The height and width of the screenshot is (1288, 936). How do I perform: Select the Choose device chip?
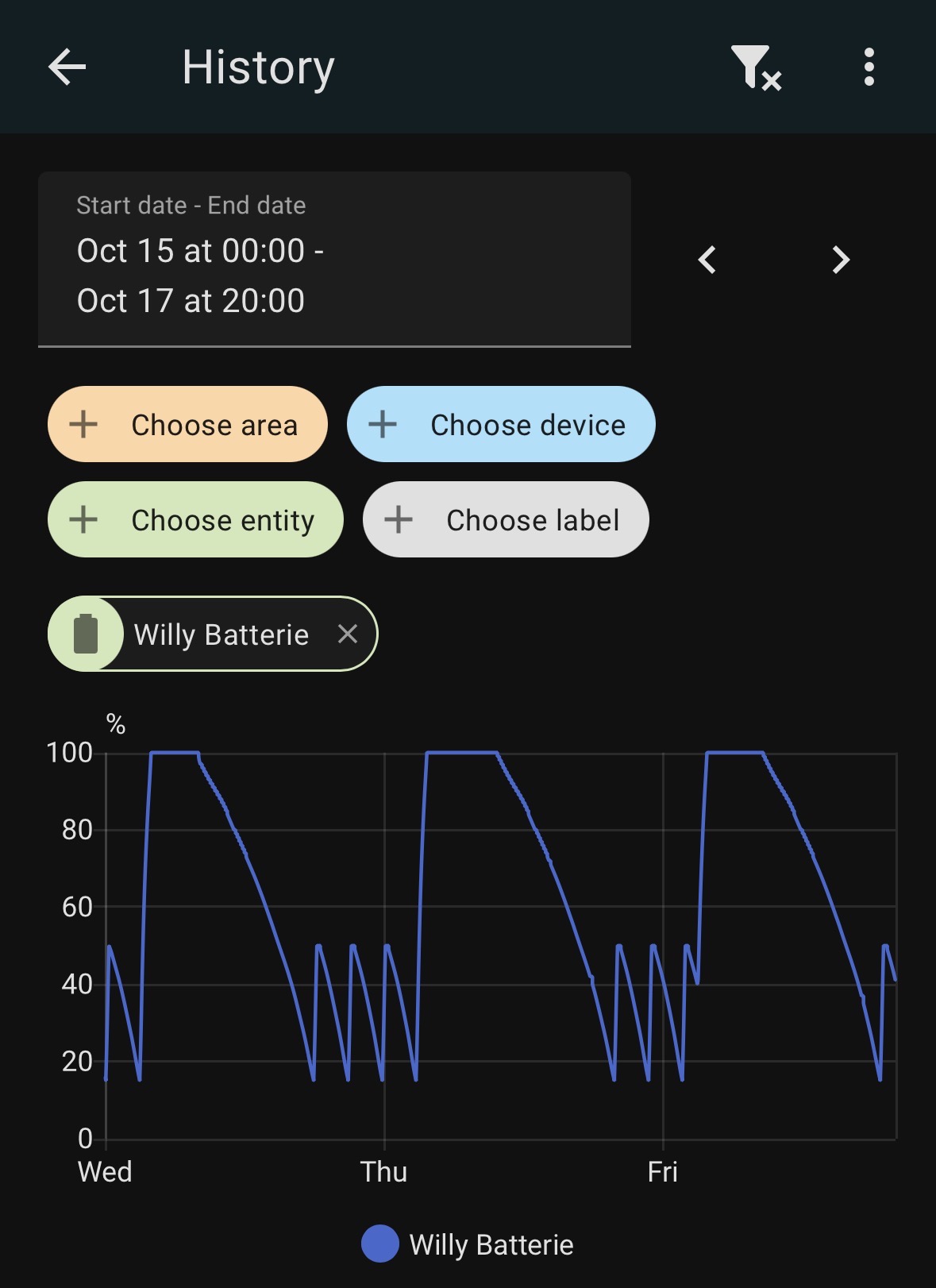pos(501,424)
